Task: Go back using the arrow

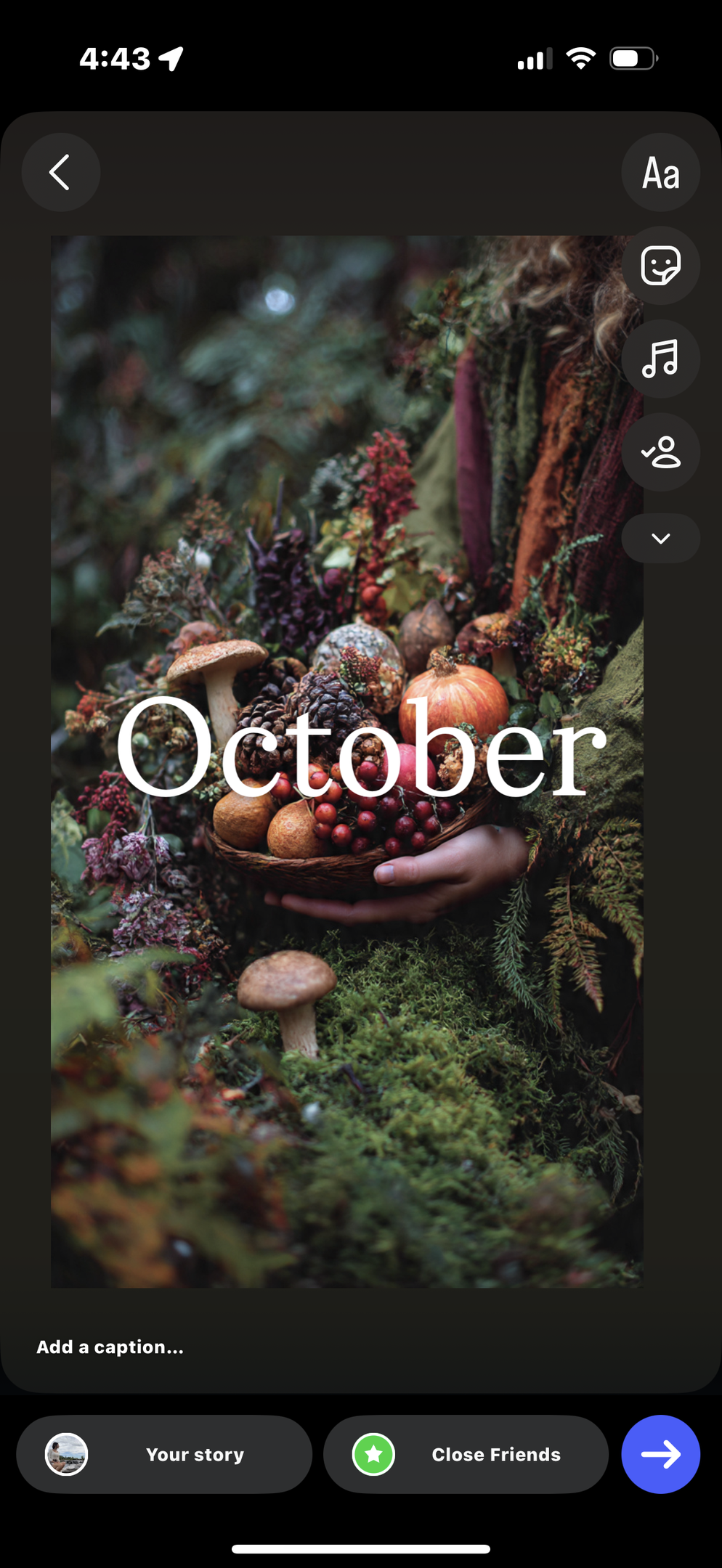Action: 60,172
